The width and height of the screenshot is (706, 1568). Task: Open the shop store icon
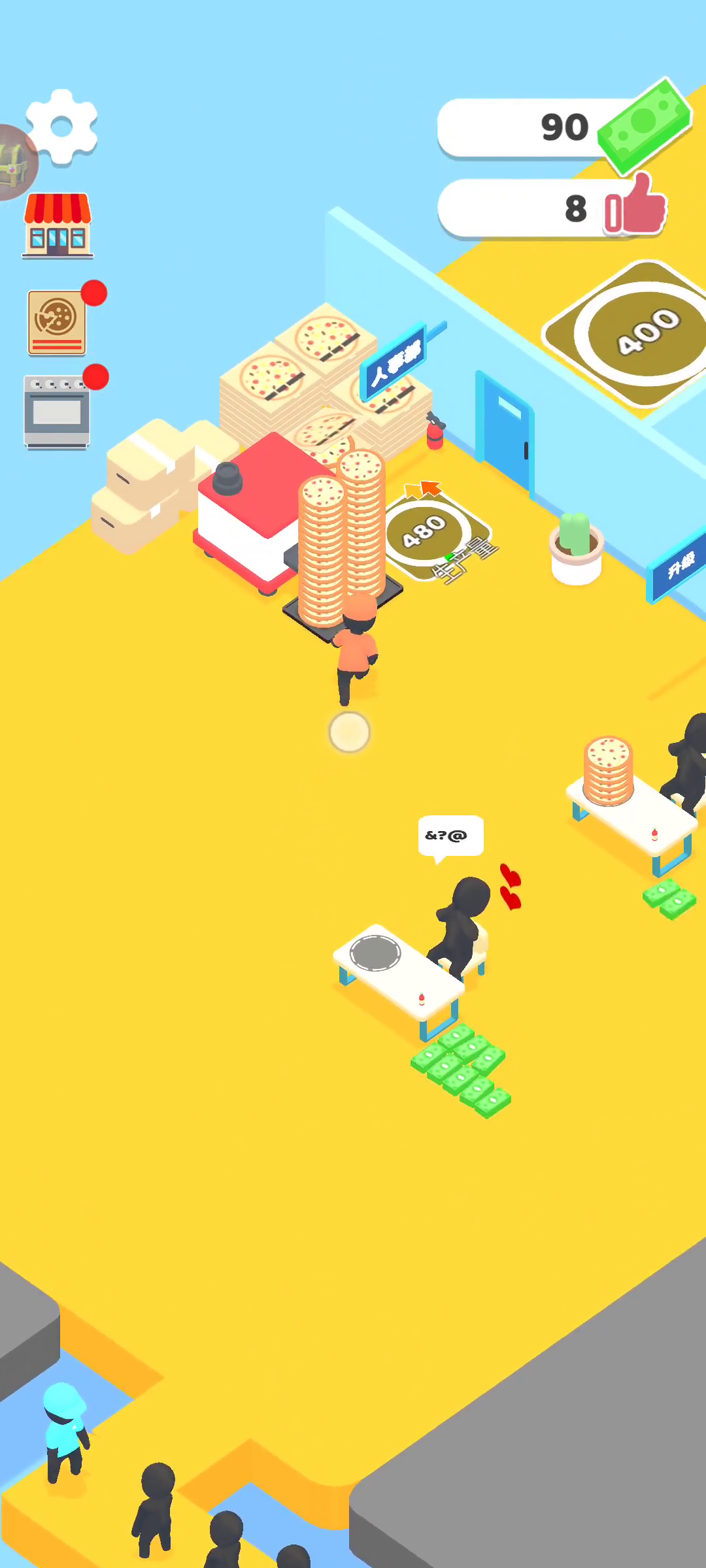coord(58,225)
